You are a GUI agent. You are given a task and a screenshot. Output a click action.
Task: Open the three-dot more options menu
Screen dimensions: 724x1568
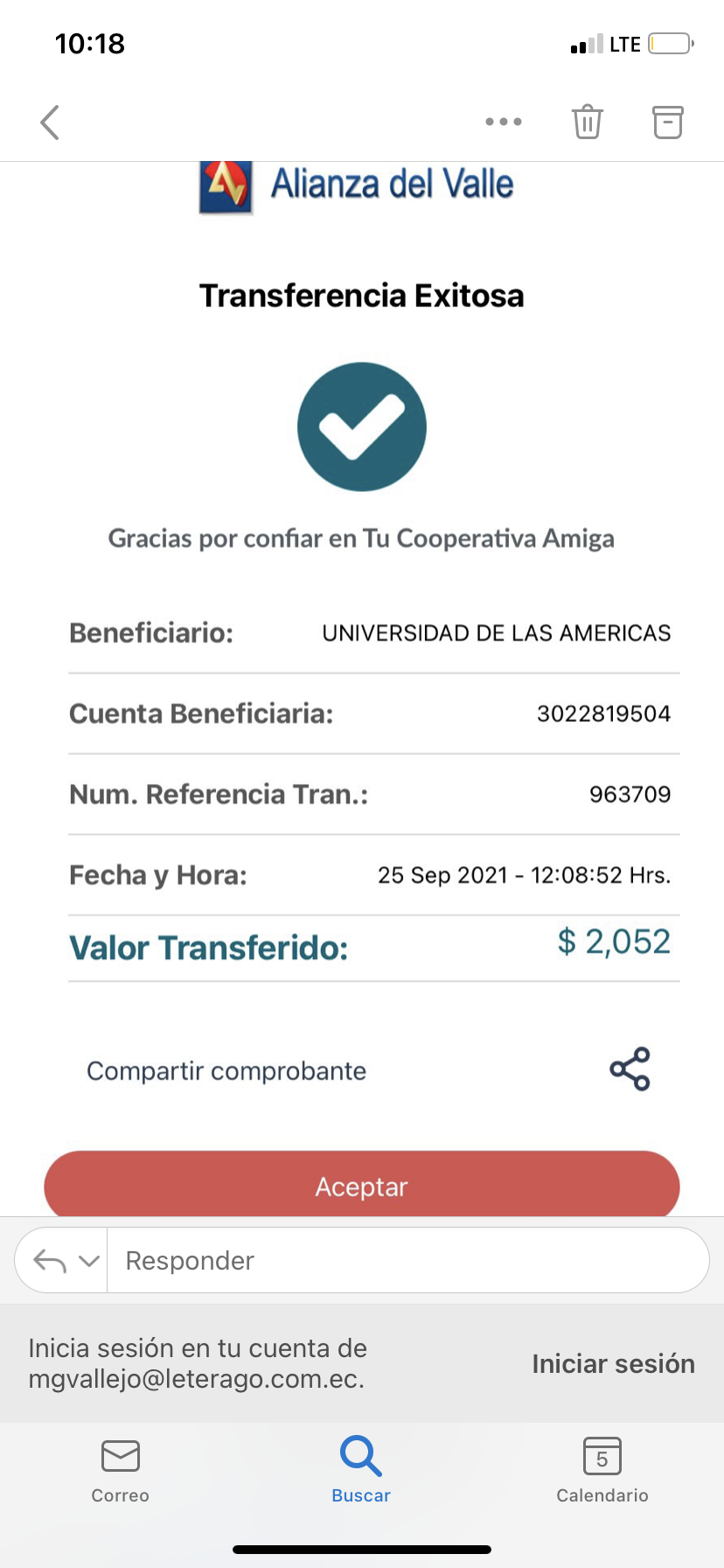504,122
